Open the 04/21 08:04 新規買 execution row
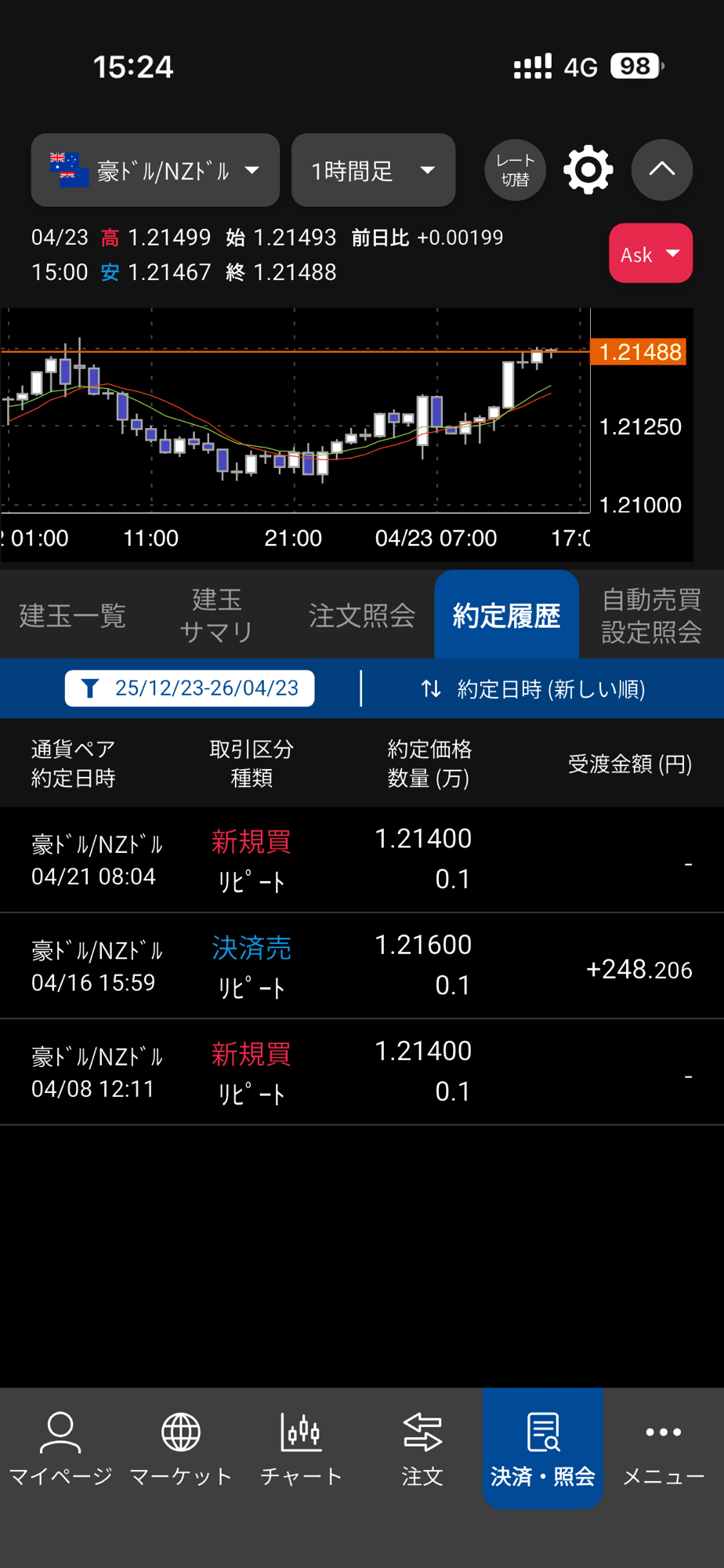The width and height of the screenshot is (724, 1568). 361,860
